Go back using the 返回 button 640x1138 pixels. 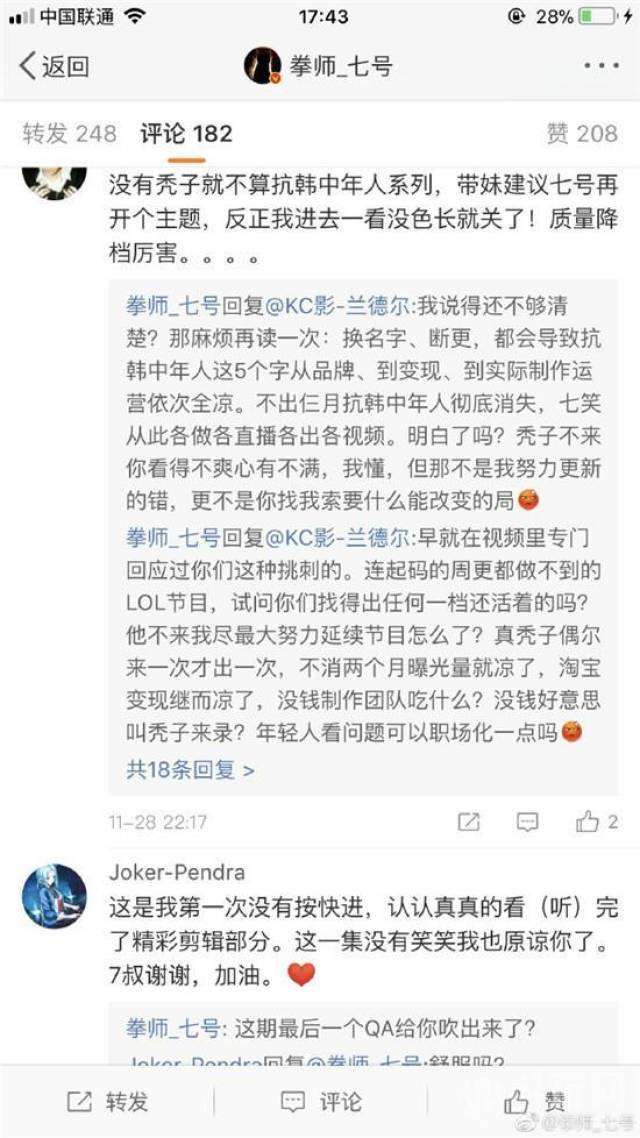point(55,67)
